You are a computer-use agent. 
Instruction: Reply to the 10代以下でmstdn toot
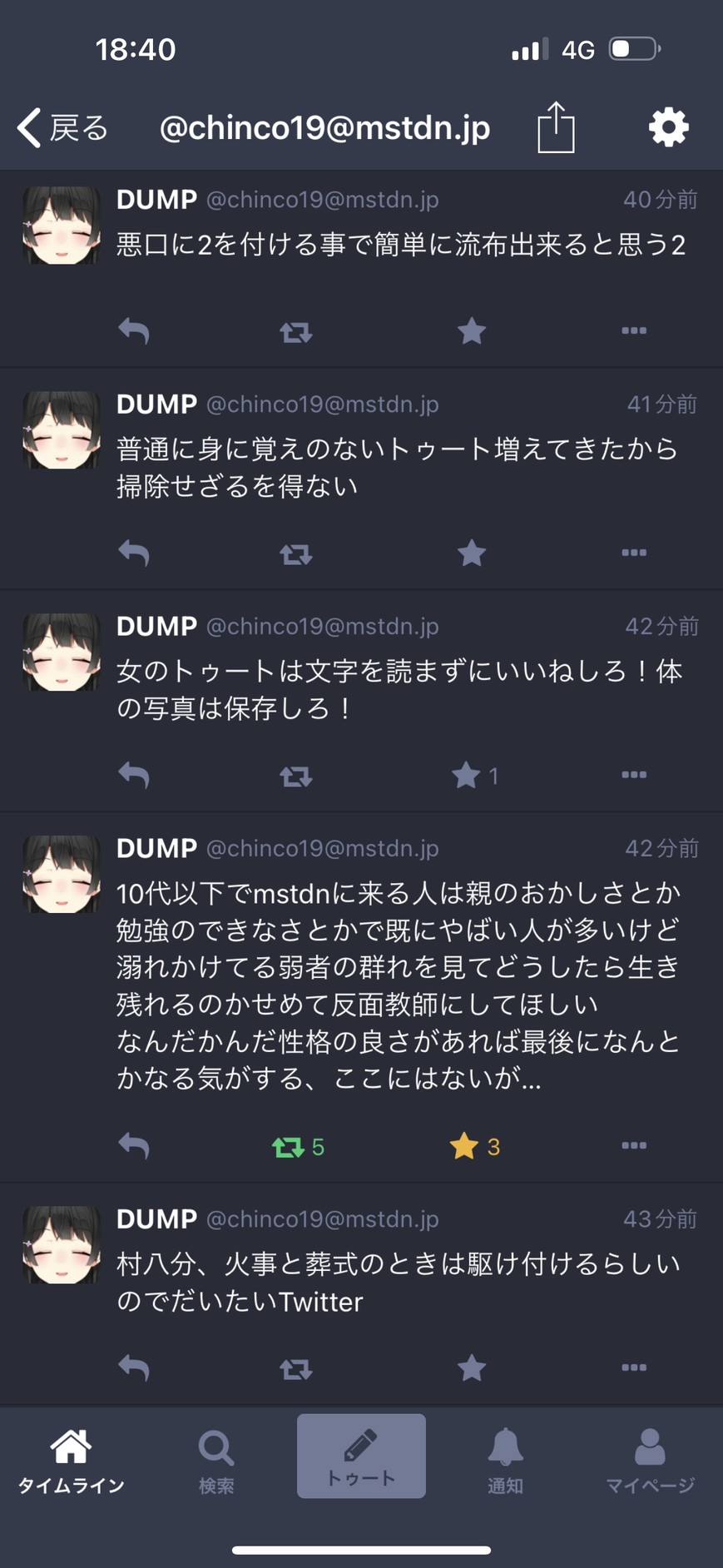[x=134, y=1146]
